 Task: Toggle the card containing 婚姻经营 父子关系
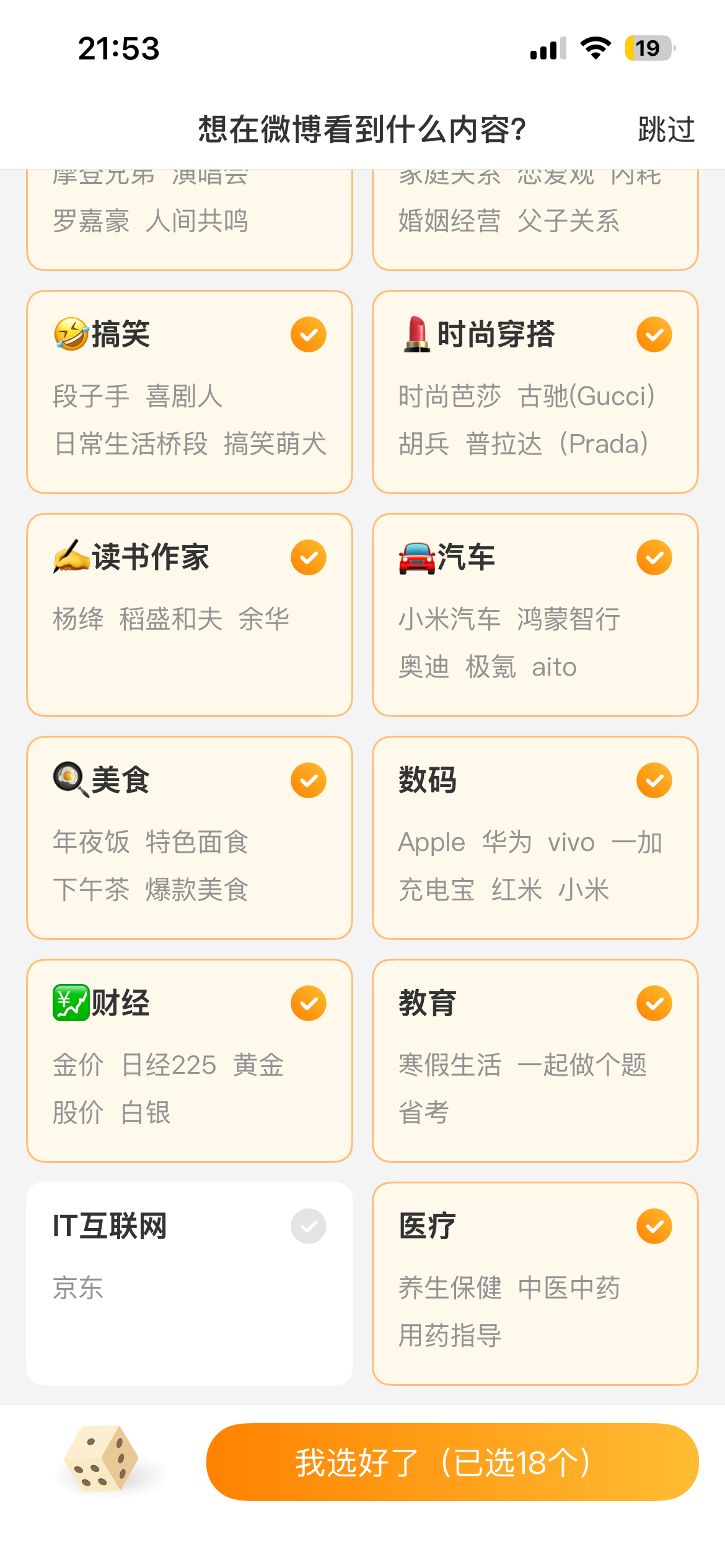[x=535, y=220]
